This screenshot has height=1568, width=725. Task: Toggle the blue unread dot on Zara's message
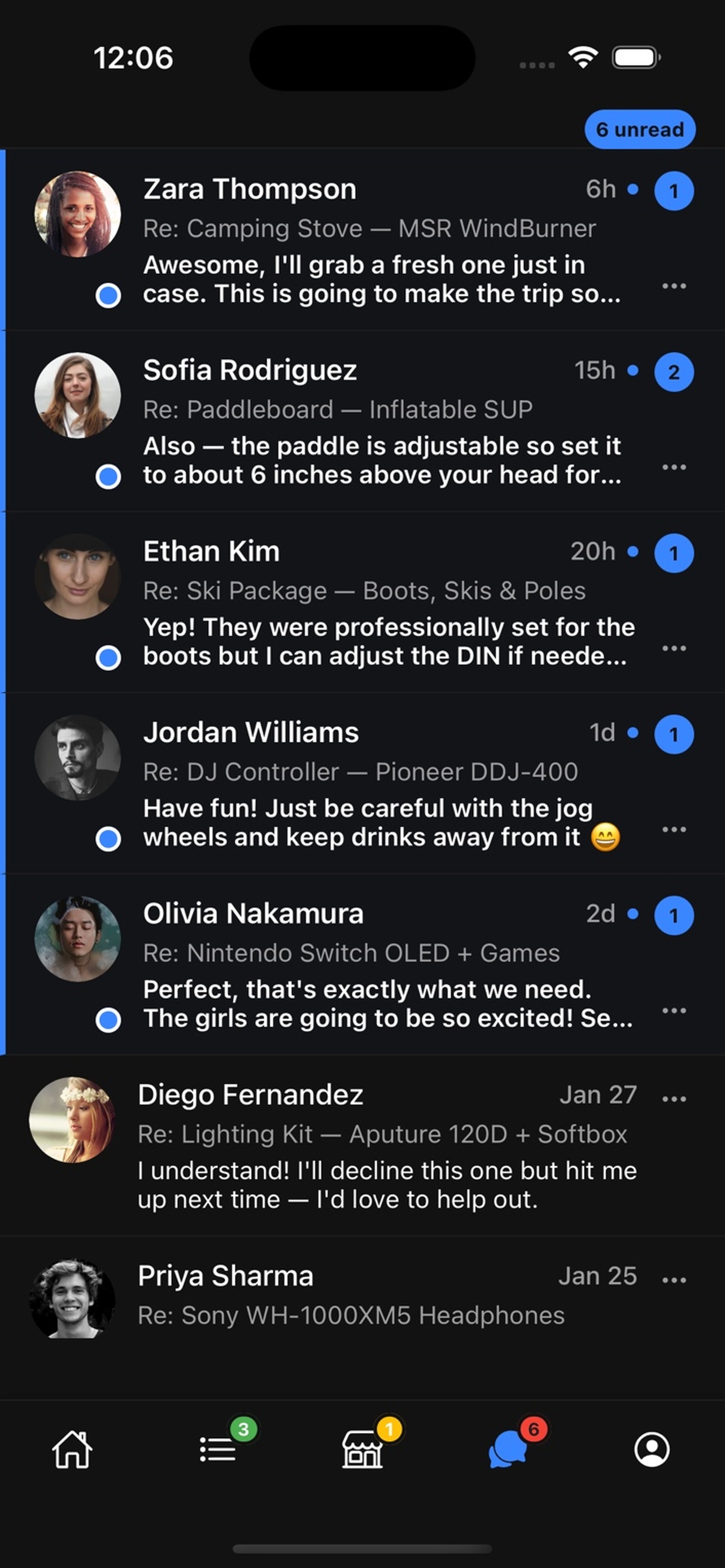tap(108, 296)
